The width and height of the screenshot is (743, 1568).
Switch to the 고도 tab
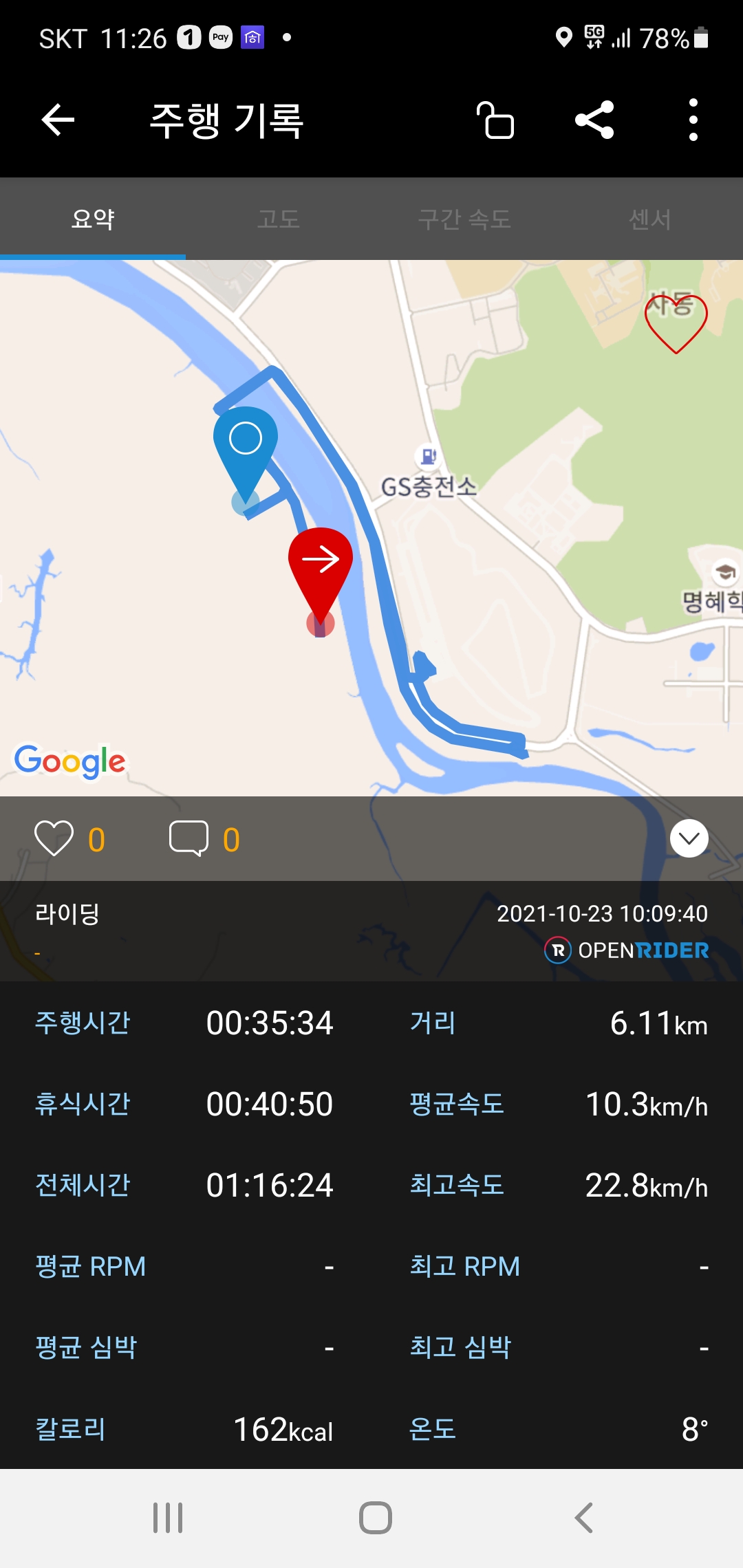pyautogui.click(x=279, y=219)
